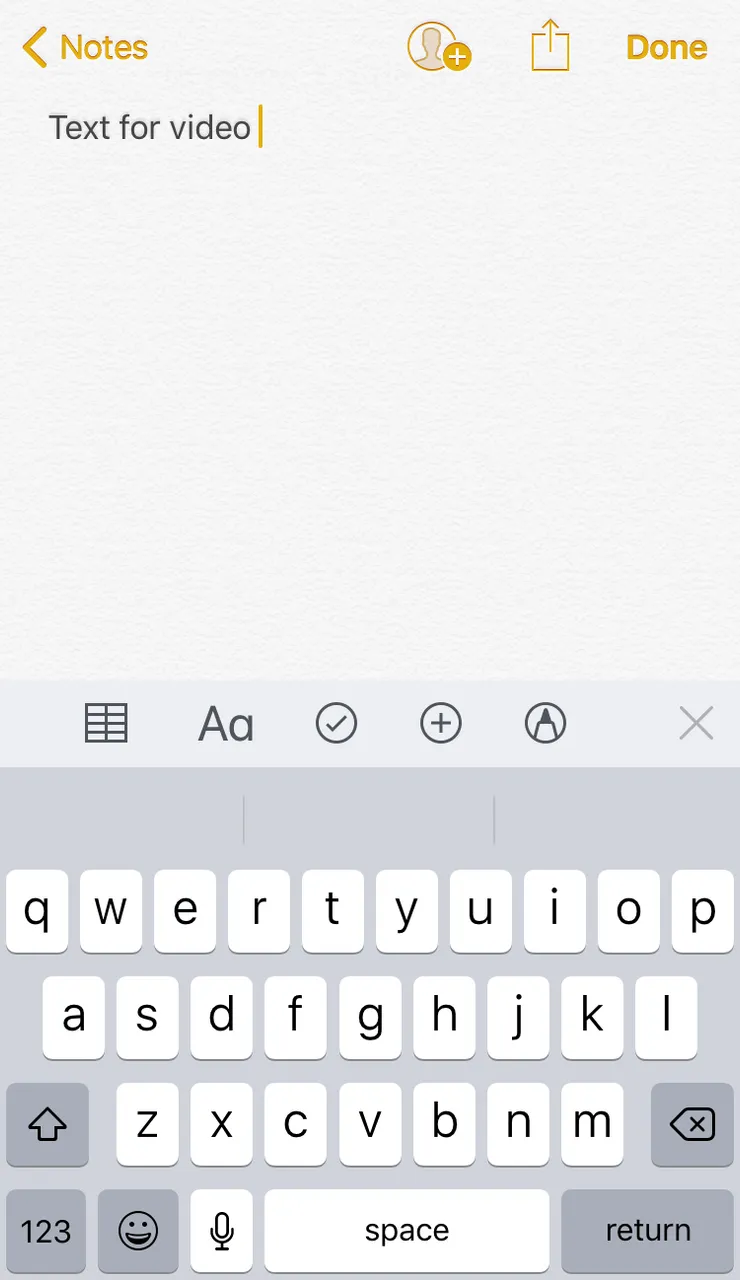
Task: Close the formatting toolbar
Action: tap(695, 723)
